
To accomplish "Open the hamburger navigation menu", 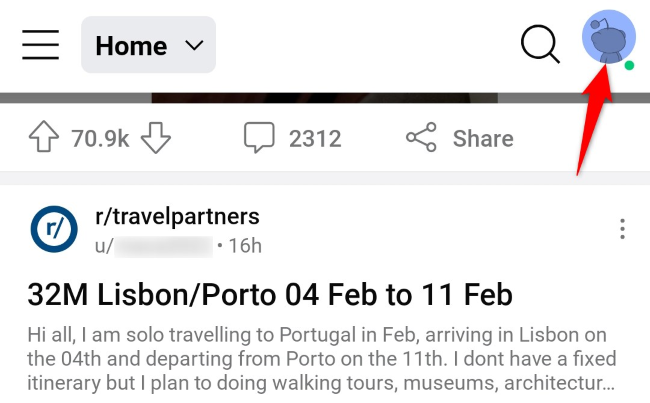I will [x=40, y=45].
